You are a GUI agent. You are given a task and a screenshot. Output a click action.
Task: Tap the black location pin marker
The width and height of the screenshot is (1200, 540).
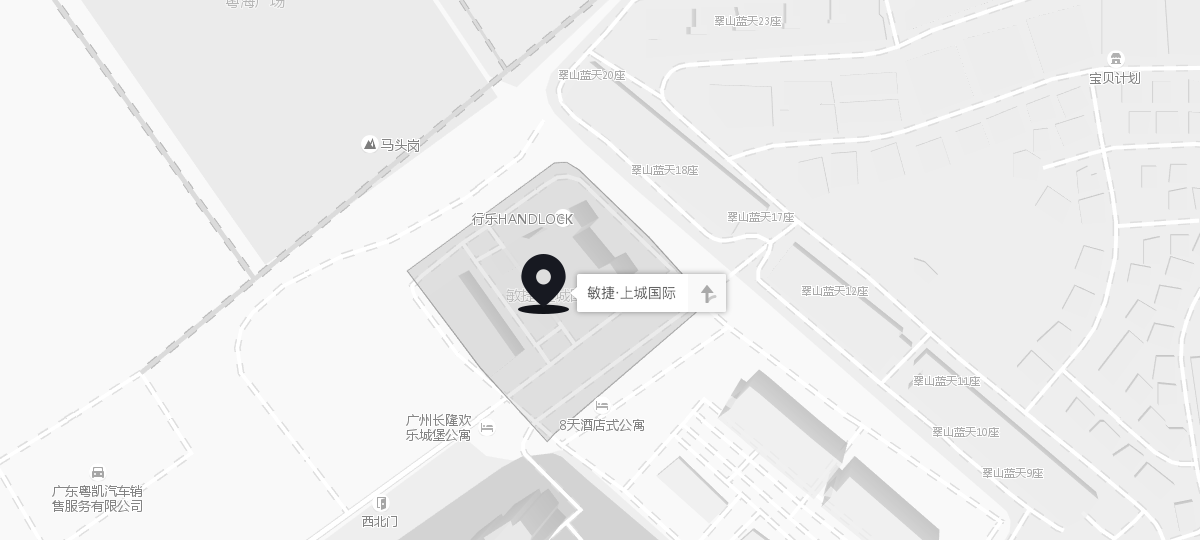543,281
